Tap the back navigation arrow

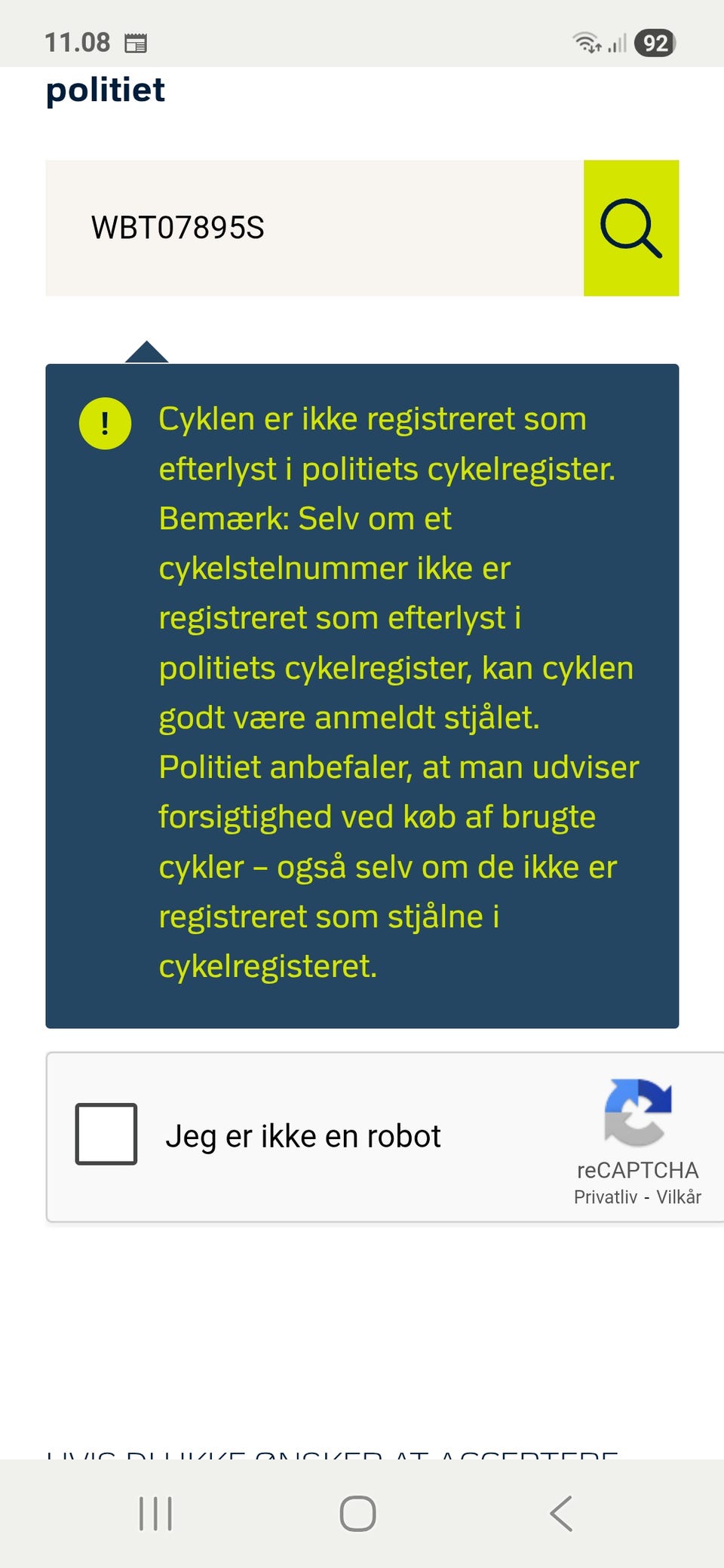559,1512
